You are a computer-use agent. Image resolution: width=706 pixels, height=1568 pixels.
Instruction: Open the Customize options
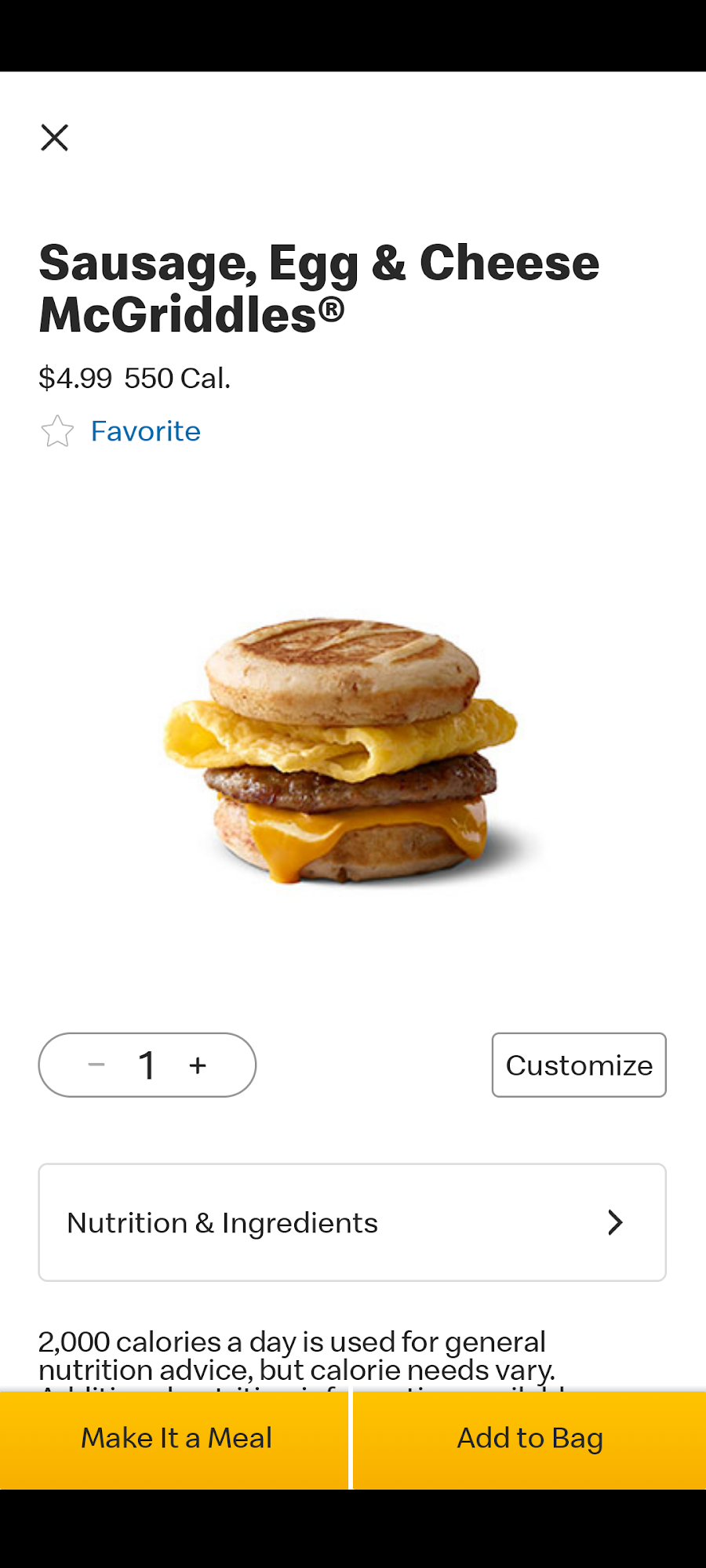[579, 1065]
